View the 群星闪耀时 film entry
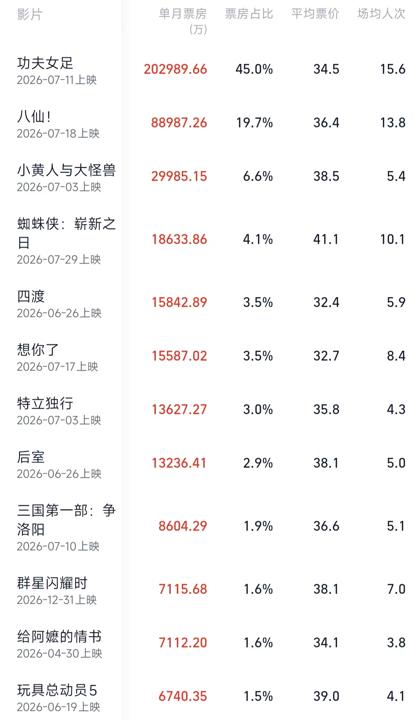The width and height of the screenshot is (414, 720). click(207, 590)
